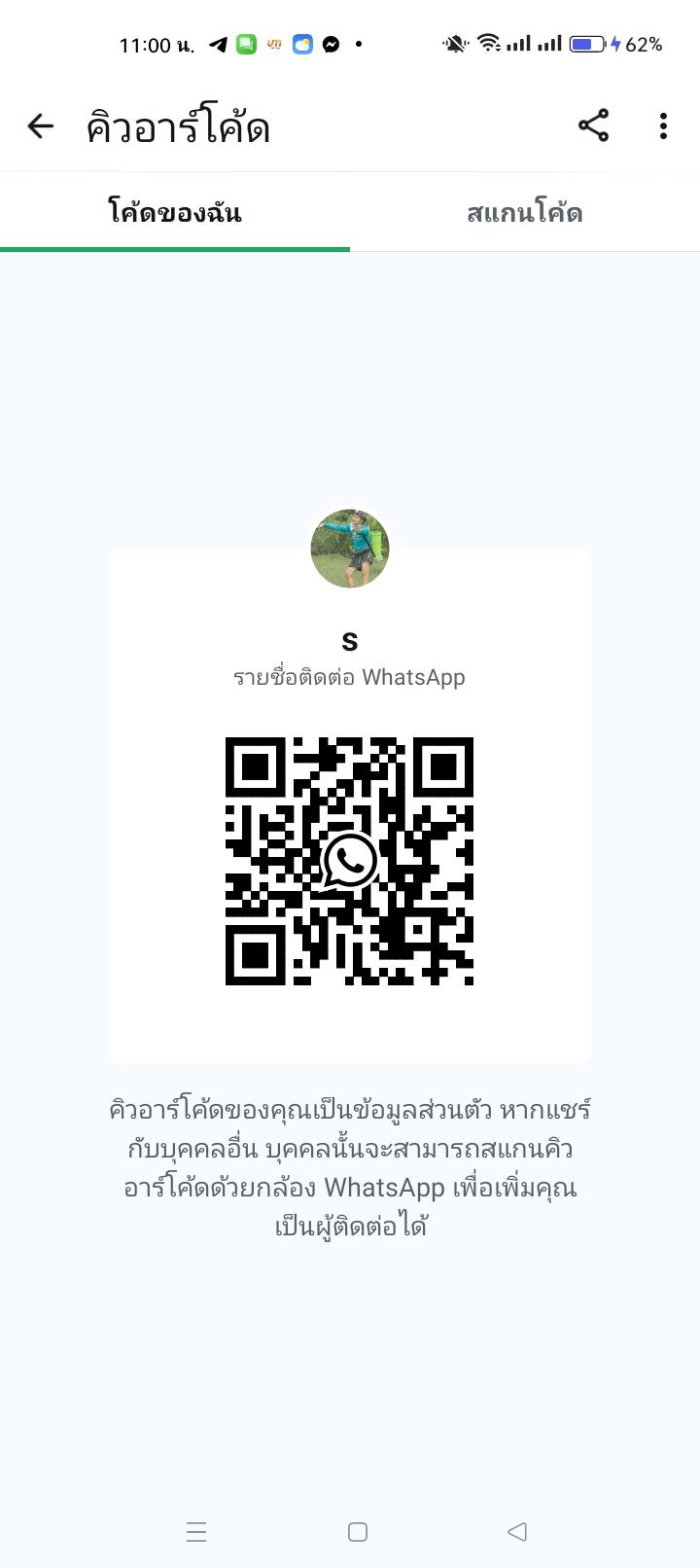Go back from the QR code screen

(x=41, y=126)
